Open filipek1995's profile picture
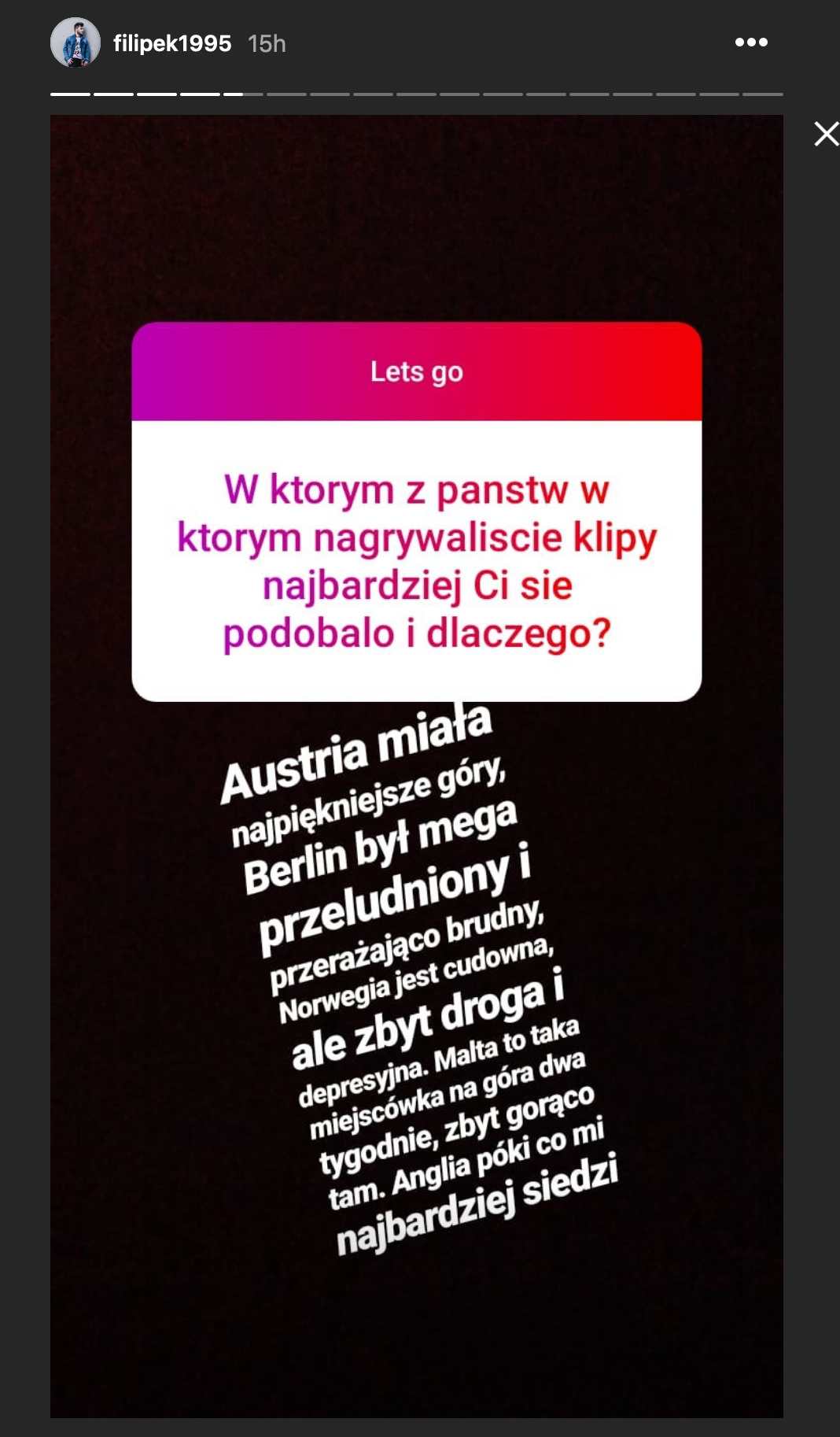This screenshot has width=840, height=1437. (x=76, y=42)
